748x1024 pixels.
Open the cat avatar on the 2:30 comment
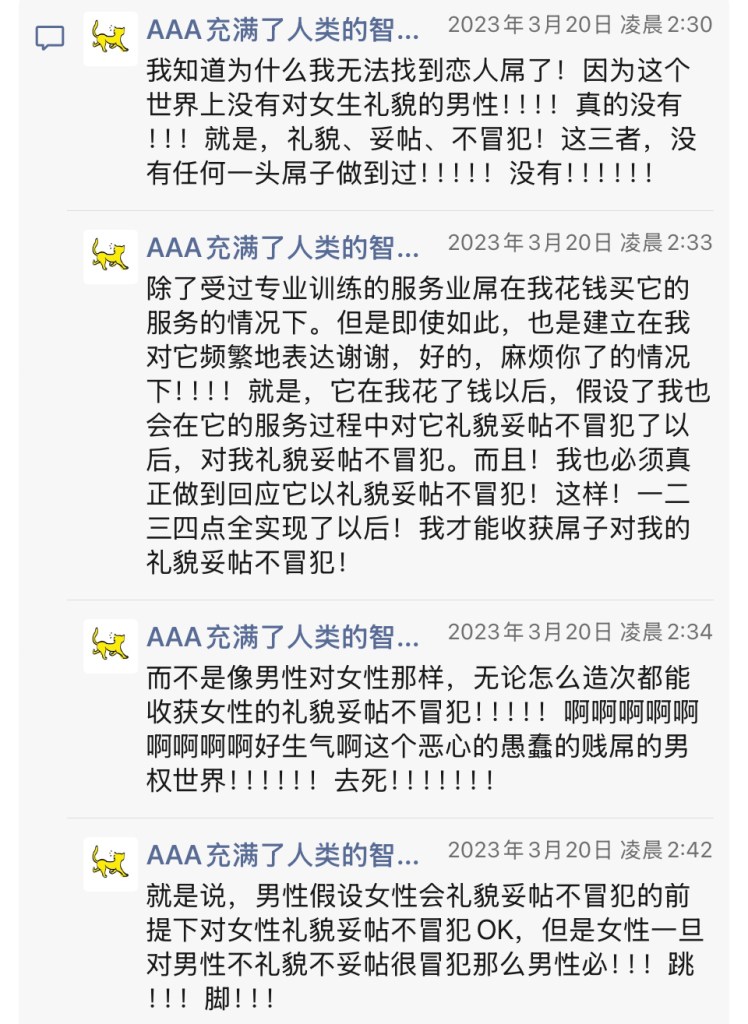tap(110, 39)
